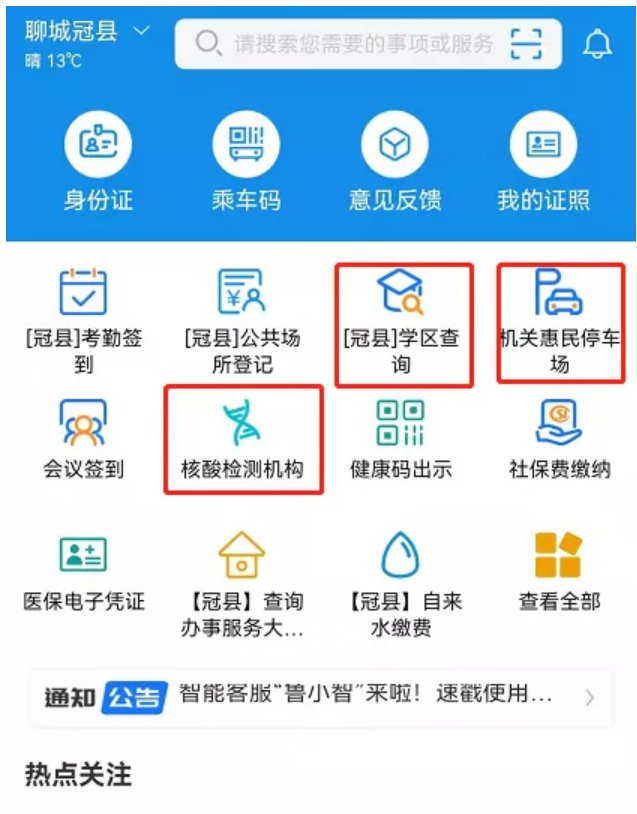This screenshot has height=814, width=637.
Task: Open [冠县]学区查询 school district lookup
Action: click(x=401, y=322)
